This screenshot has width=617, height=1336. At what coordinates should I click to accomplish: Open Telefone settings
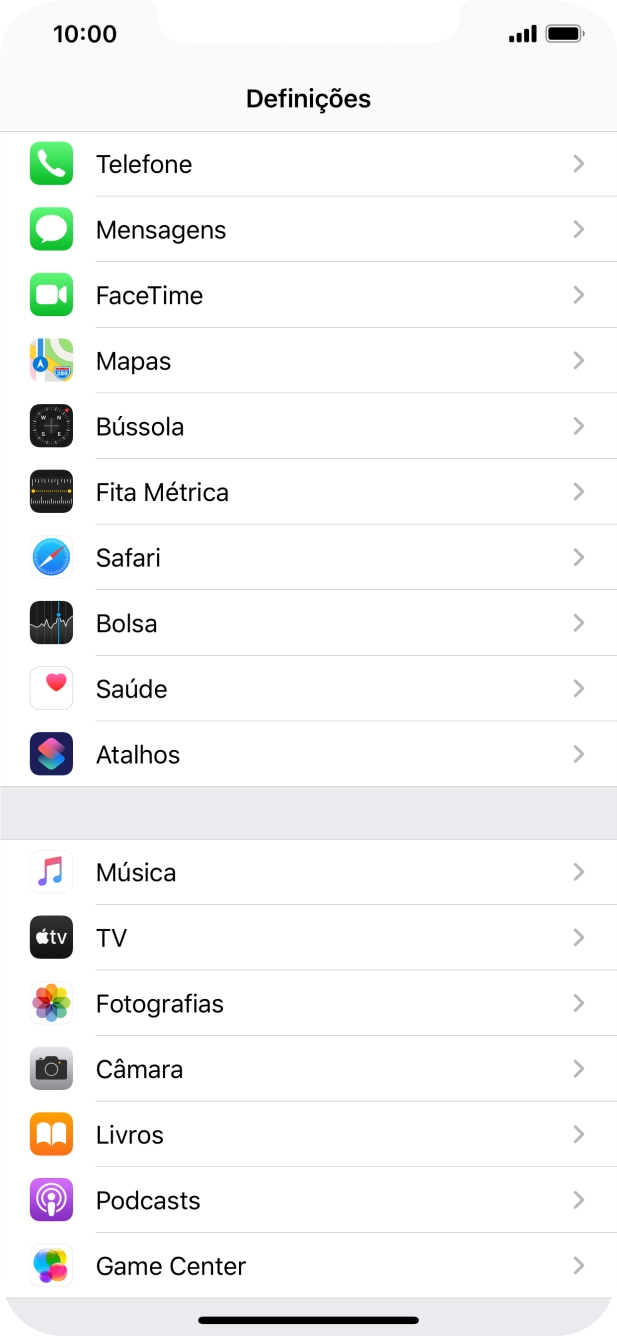click(x=308, y=164)
